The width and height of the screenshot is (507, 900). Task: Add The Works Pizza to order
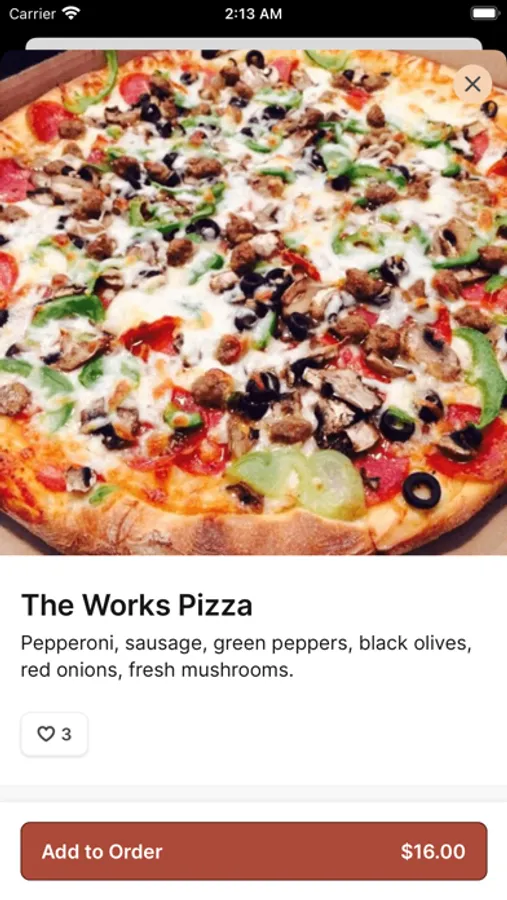(254, 851)
